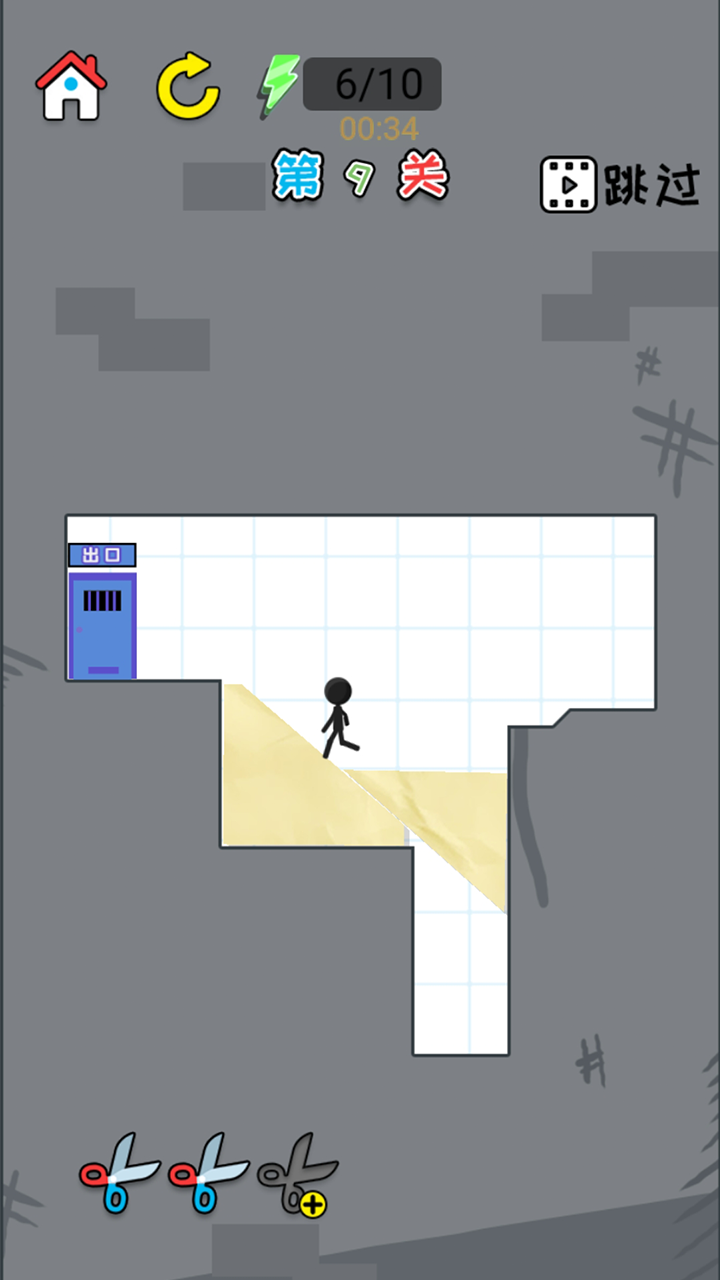
Task: Add an extra scissors with the plus icon
Action: pyautogui.click(x=298, y=1175)
